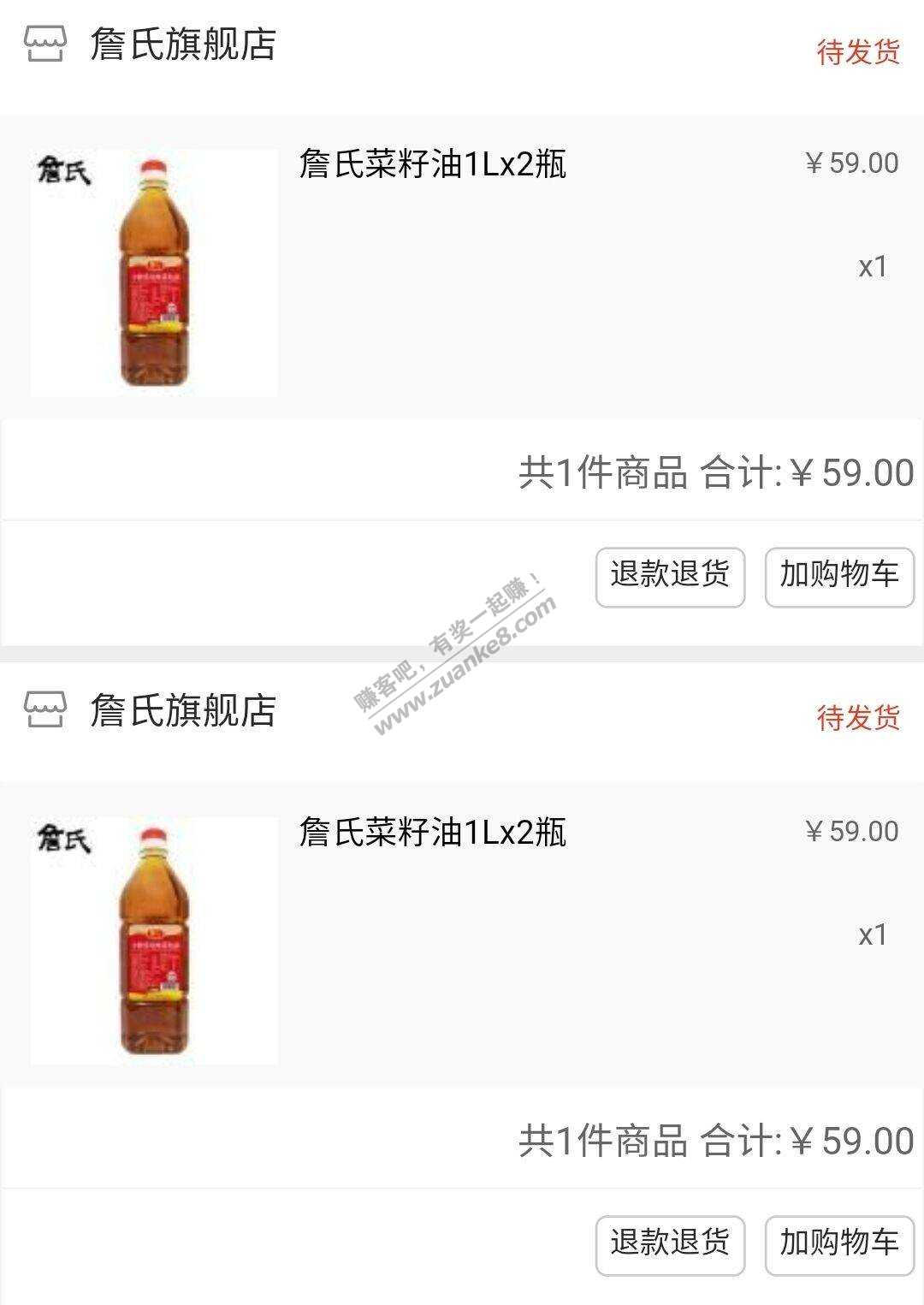924x1305 pixels.
Task: Open 詹氏旗舰店 shop from the first order
Action: point(182,44)
